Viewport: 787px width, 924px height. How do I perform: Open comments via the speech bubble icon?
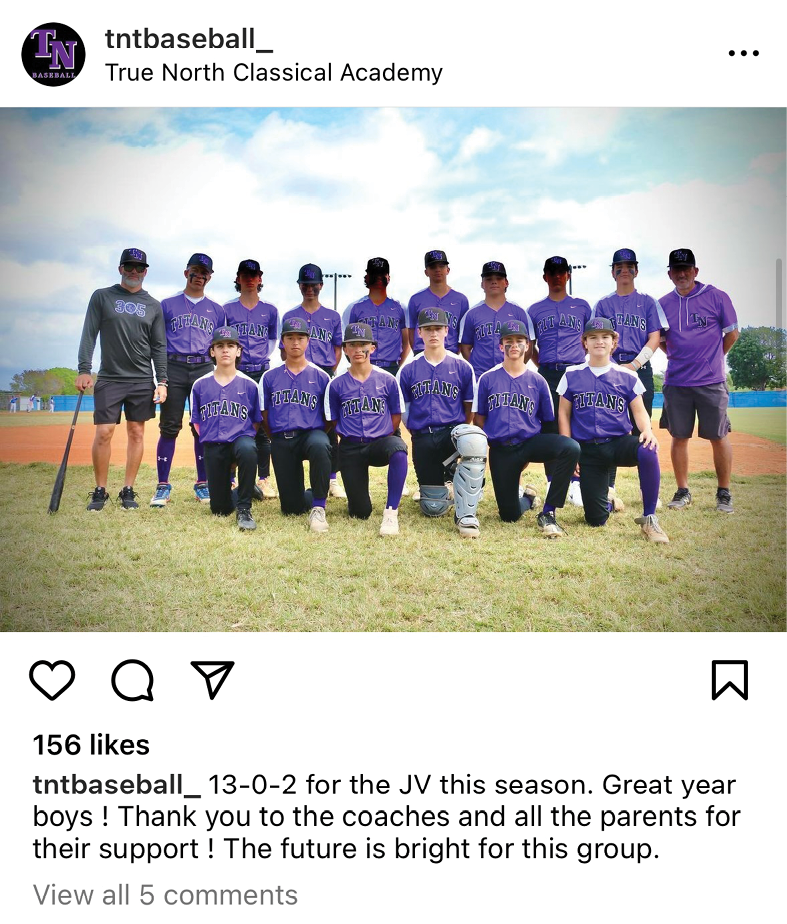(x=132, y=680)
